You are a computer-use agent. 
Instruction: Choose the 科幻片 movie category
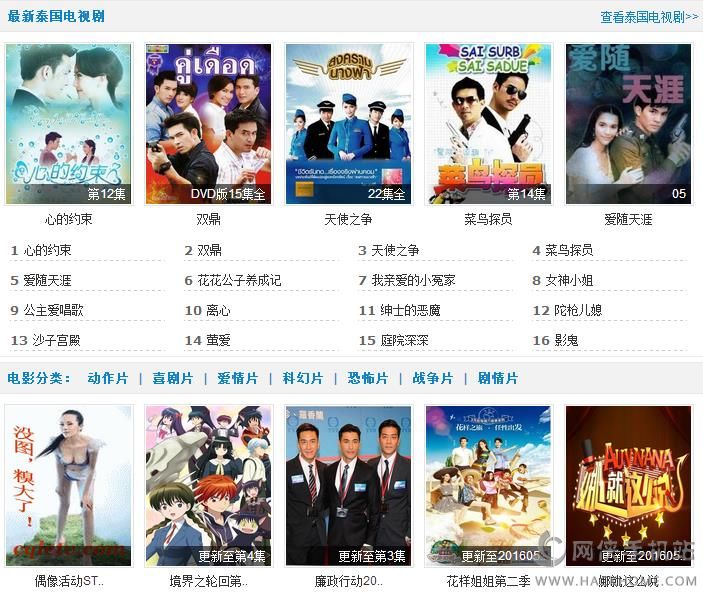point(303,378)
